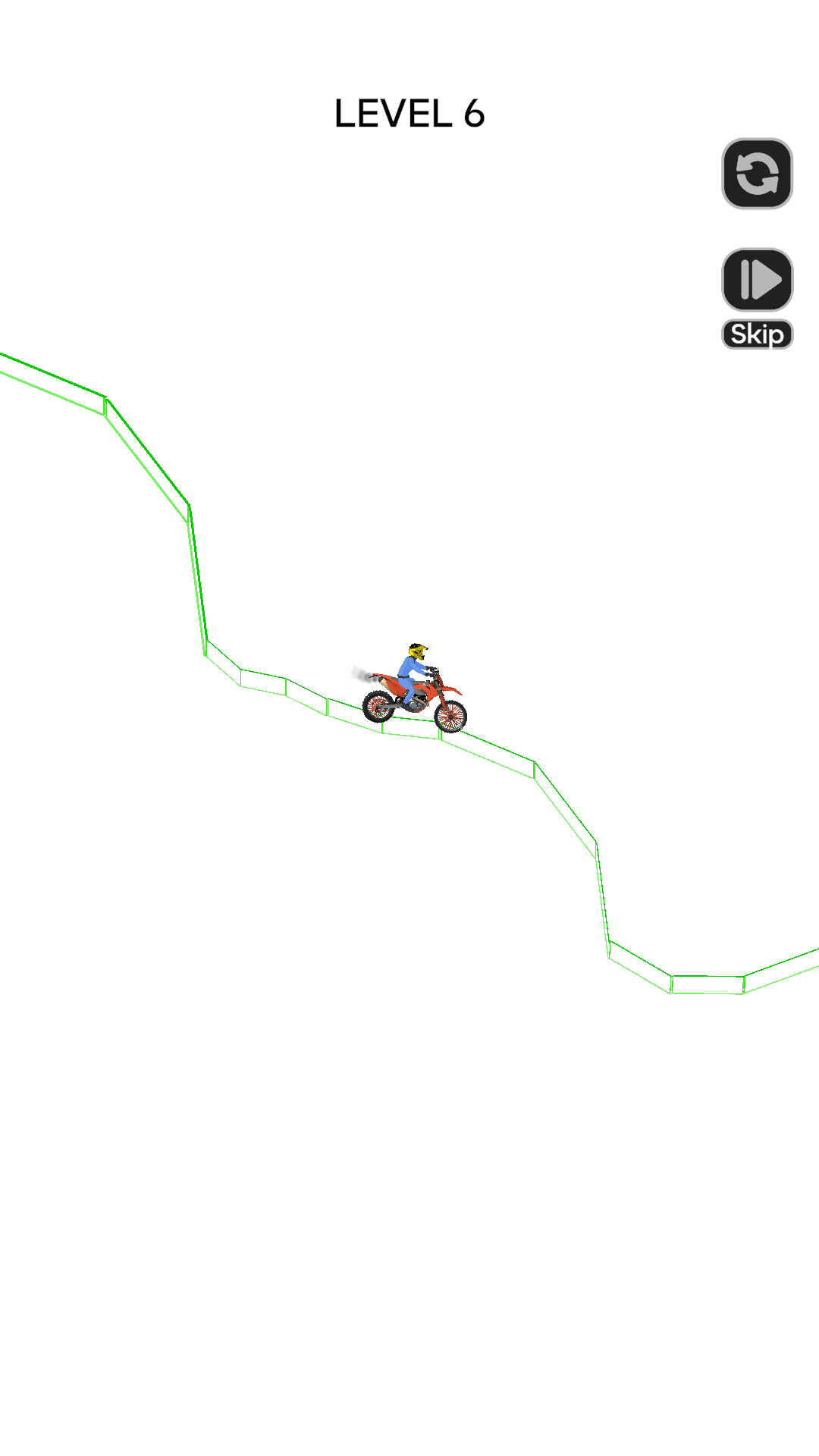
Task: Click the rider's yellow helmet
Action: [x=417, y=651]
